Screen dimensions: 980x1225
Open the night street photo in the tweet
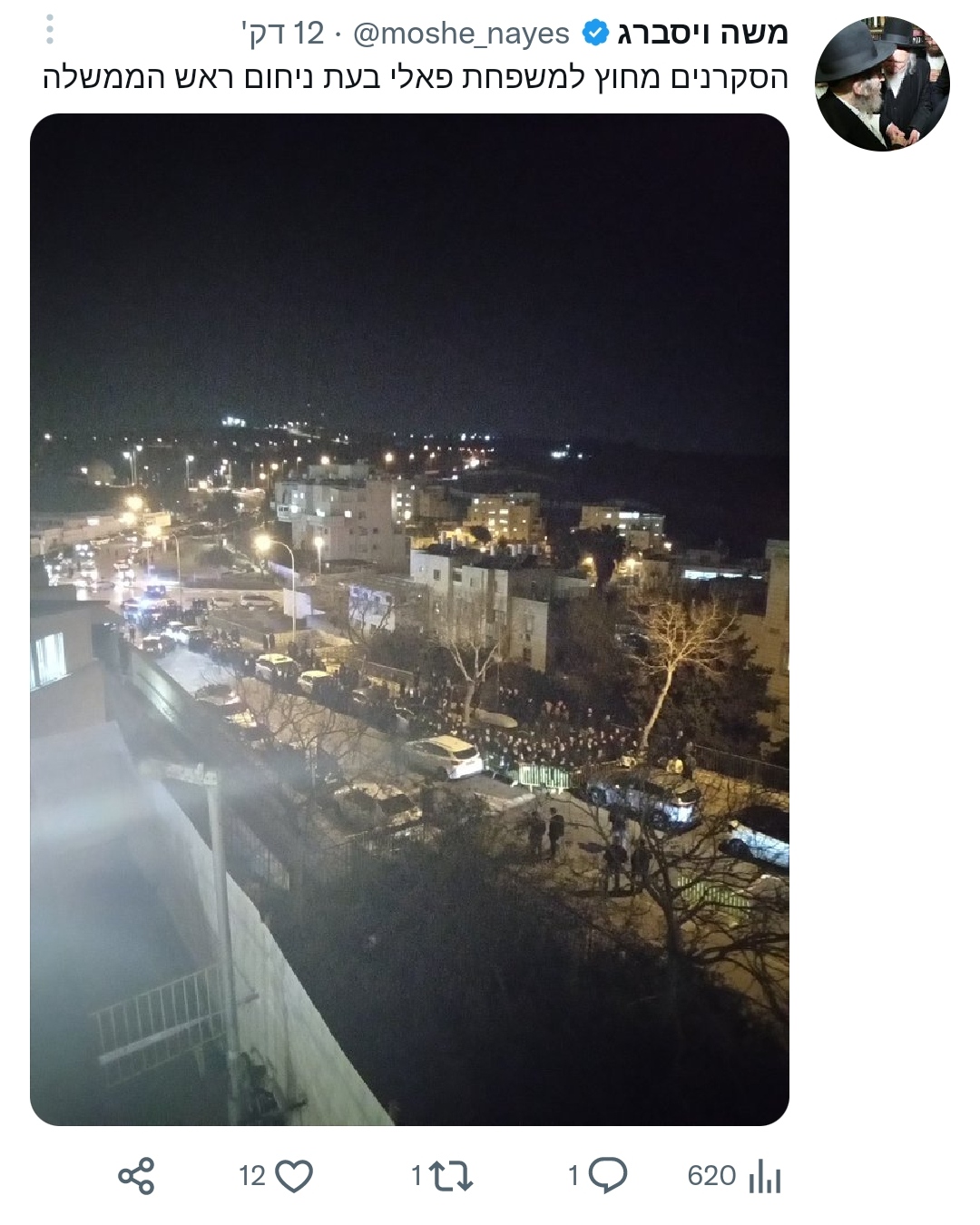[x=409, y=619]
